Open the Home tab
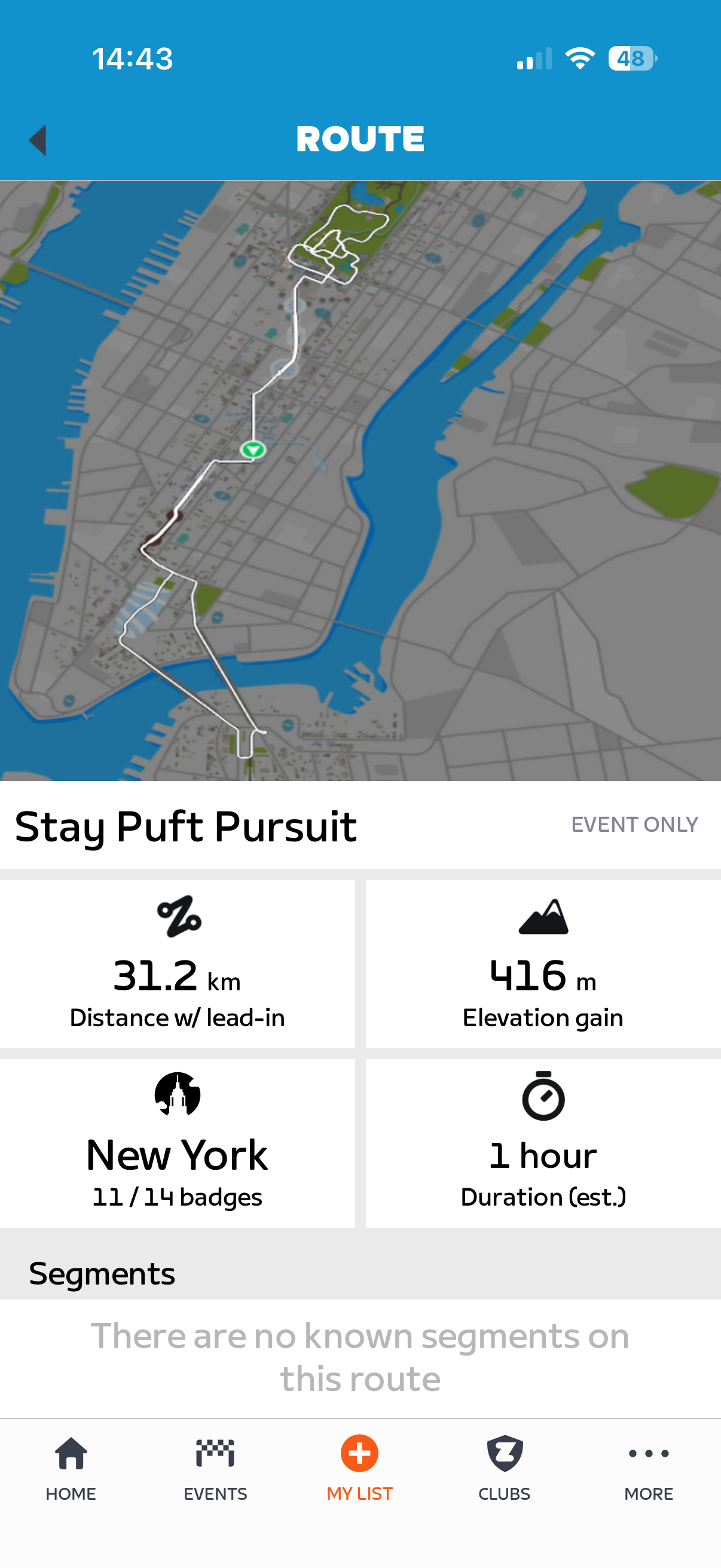The width and height of the screenshot is (721, 1568). (x=71, y=1467)
